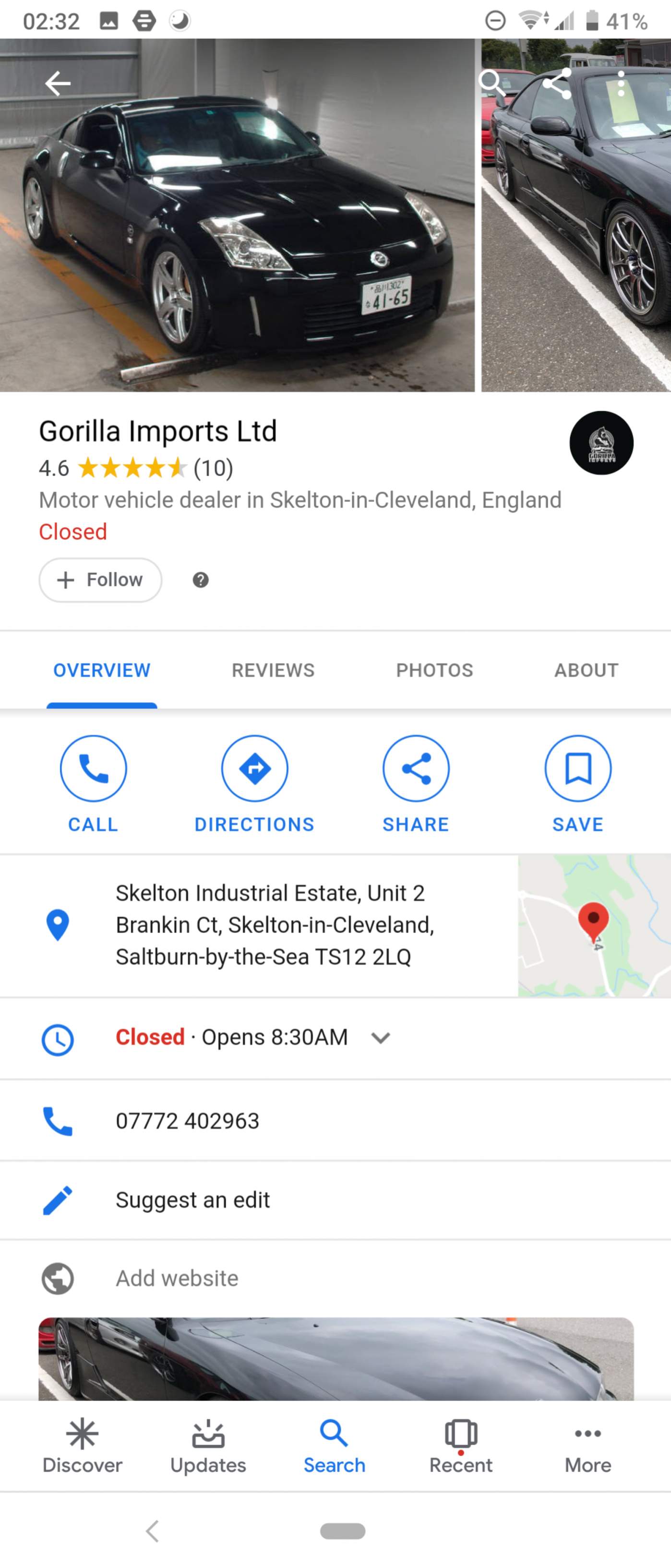Follow Gorilla Imports Ltd
Viewport: 671px width, 1568px height.
(100, 580)
